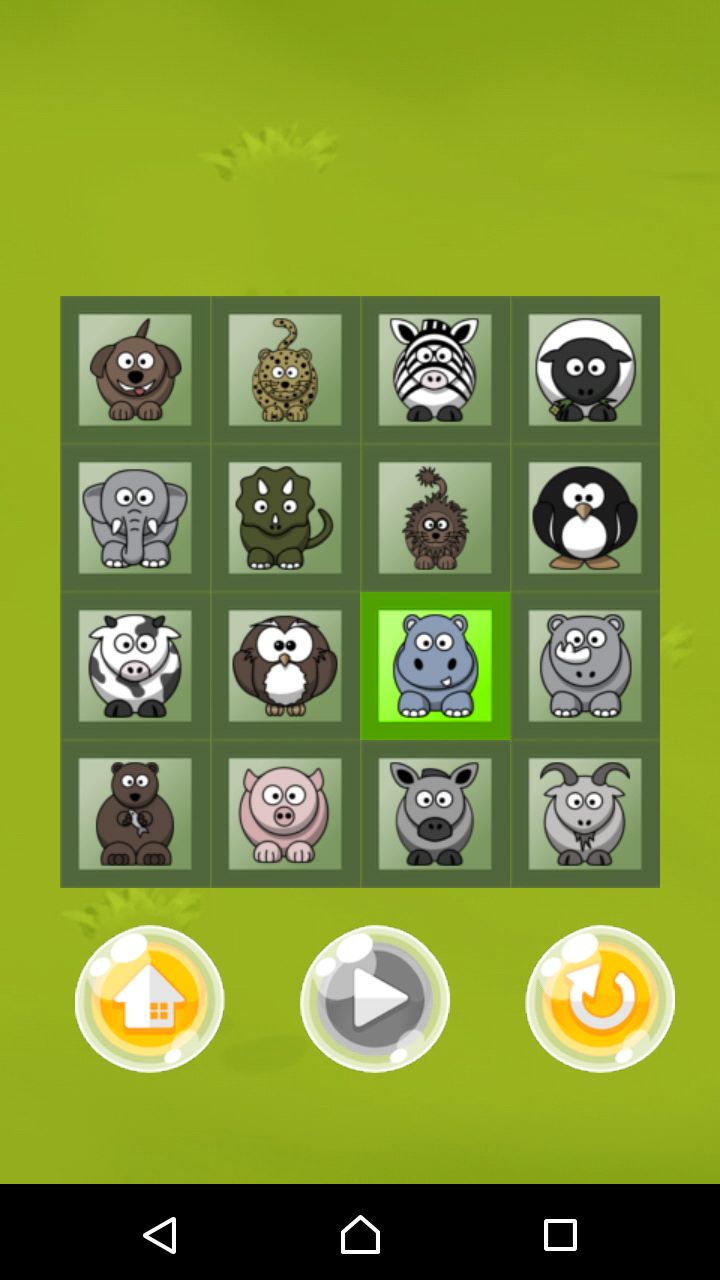Return to the game's home menu
The image size is (720, 1280).
pyautogui.click(x=150, y=999)
